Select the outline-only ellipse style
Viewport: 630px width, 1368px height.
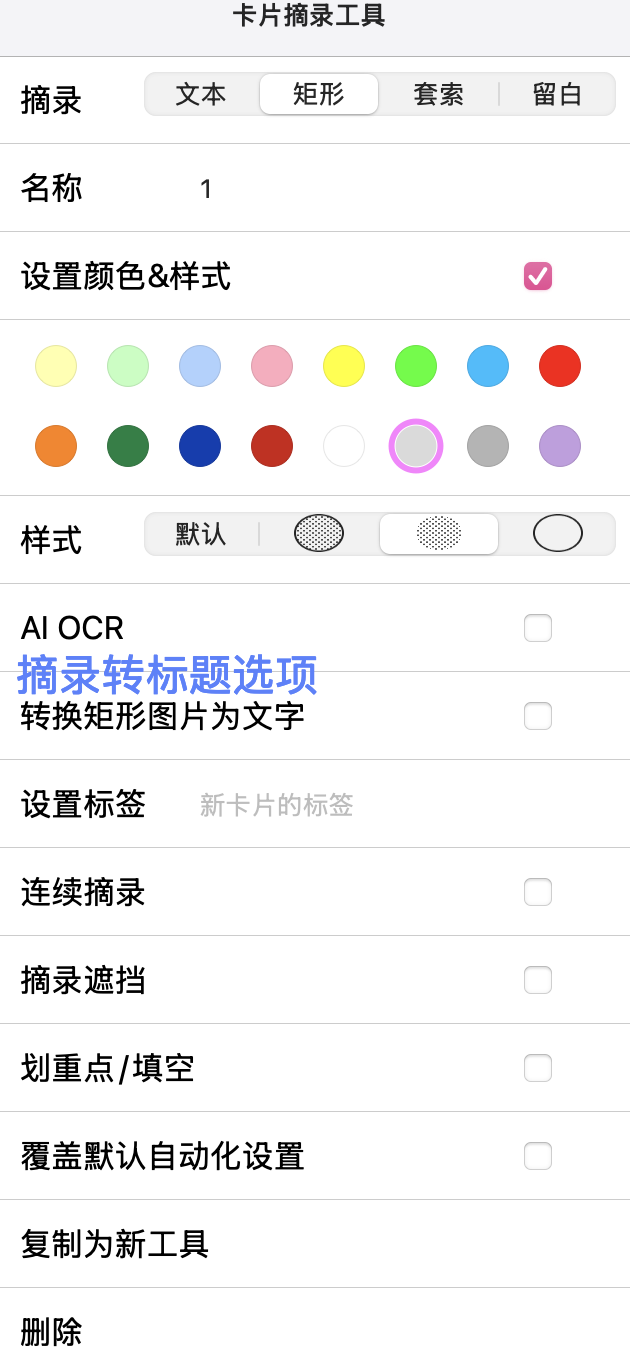pyautogui.click(x=557, y=534)
